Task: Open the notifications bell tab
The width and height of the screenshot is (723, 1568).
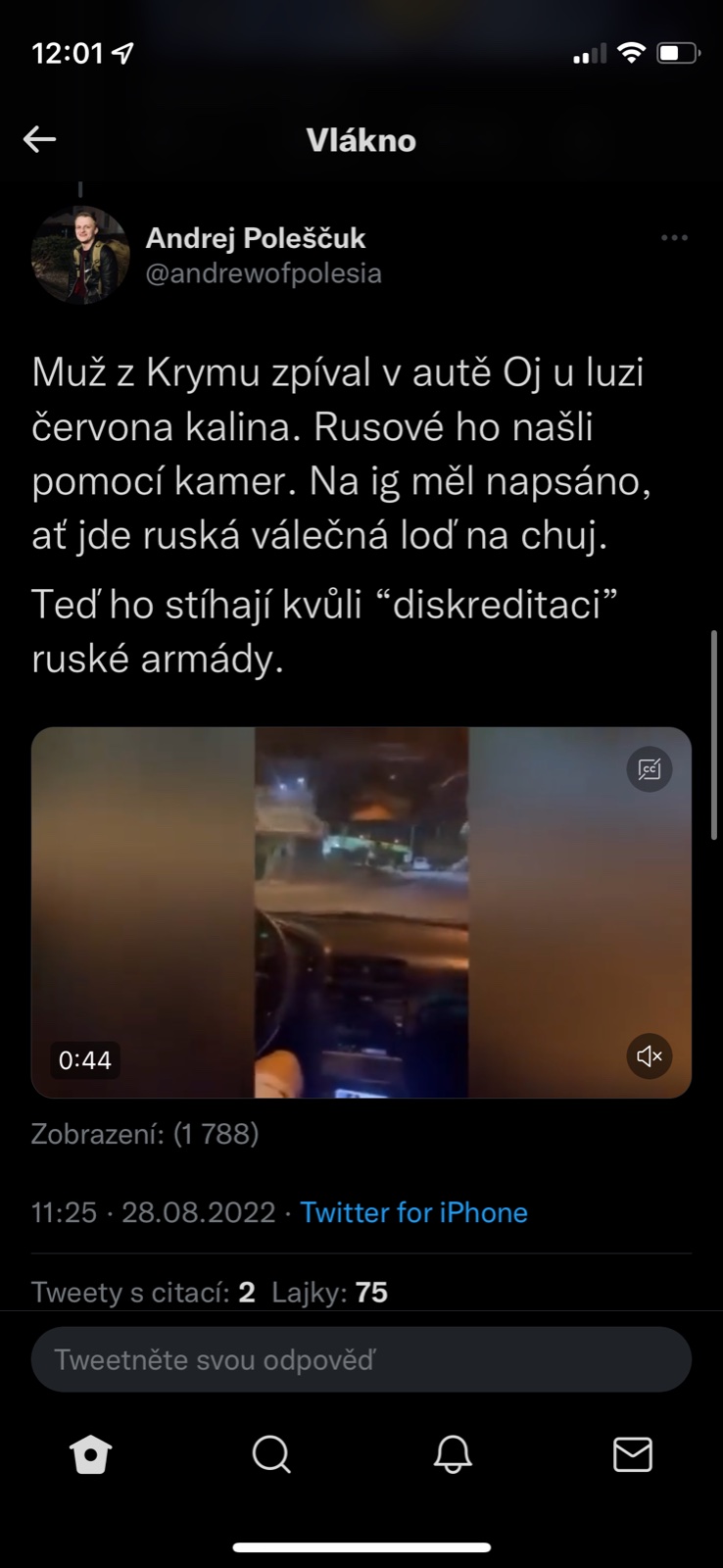Action: pos(453,1455)
